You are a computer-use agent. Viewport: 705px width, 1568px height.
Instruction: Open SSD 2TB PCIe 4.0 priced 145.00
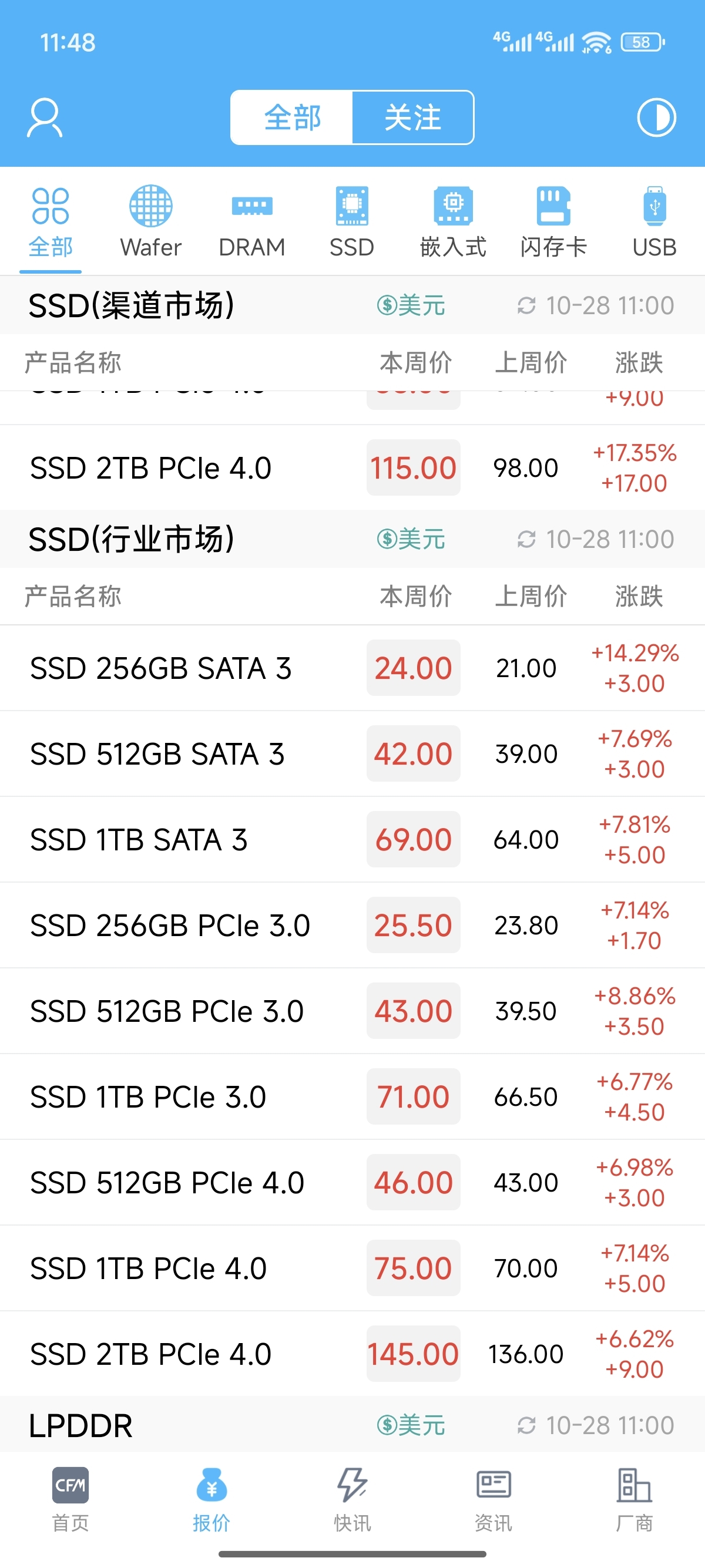352,1354
